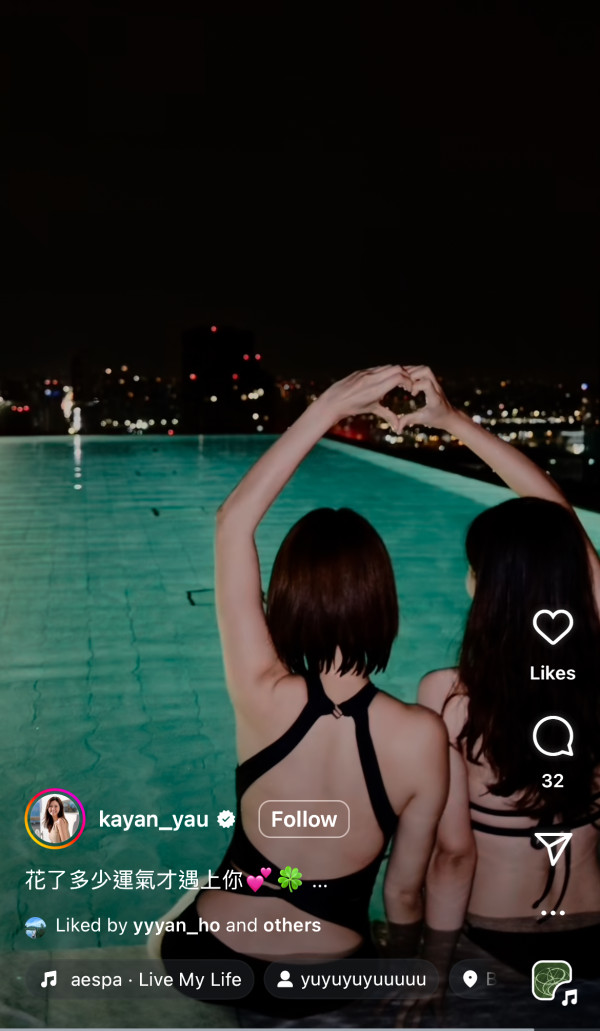Open the comments with 32 replies
The image size is (600, 1031).
click(552, 738)
